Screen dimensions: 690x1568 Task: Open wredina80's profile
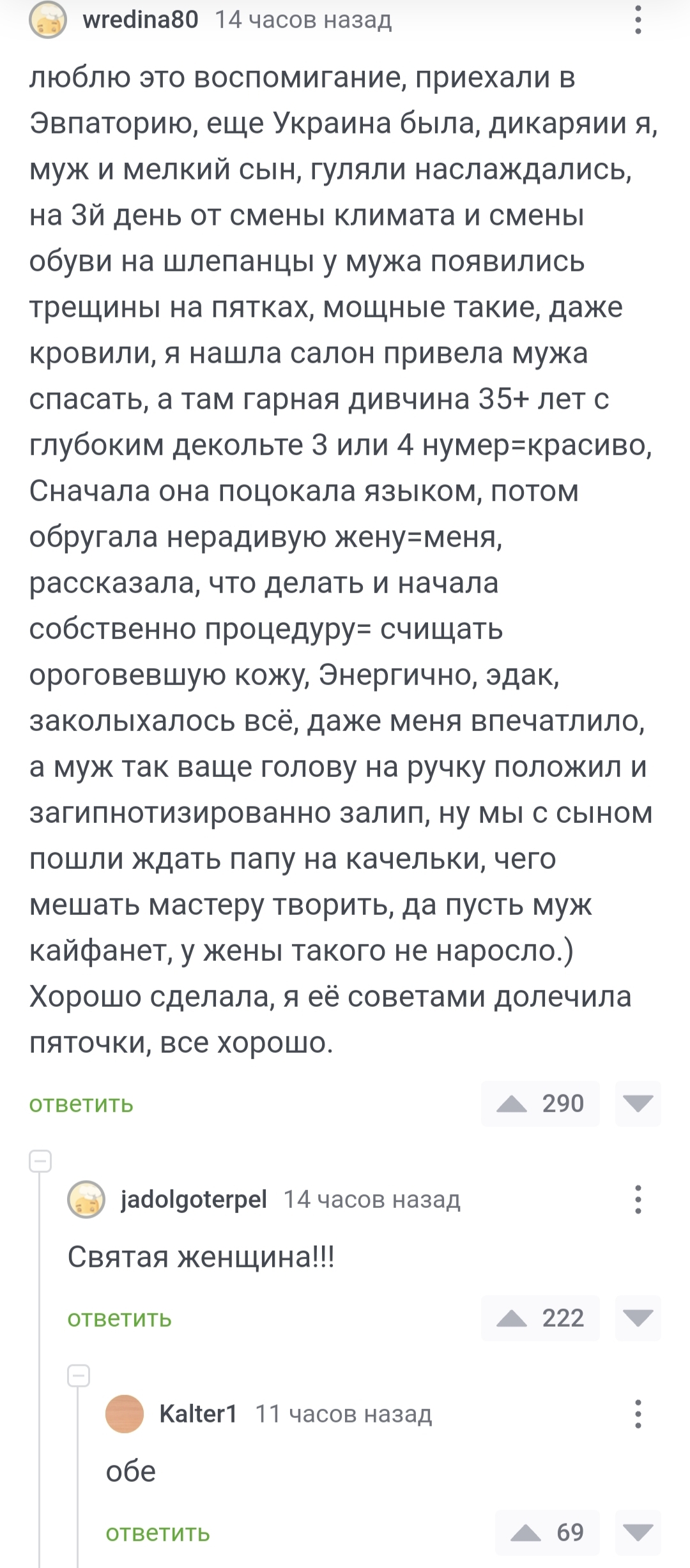[x=141, y=20]
